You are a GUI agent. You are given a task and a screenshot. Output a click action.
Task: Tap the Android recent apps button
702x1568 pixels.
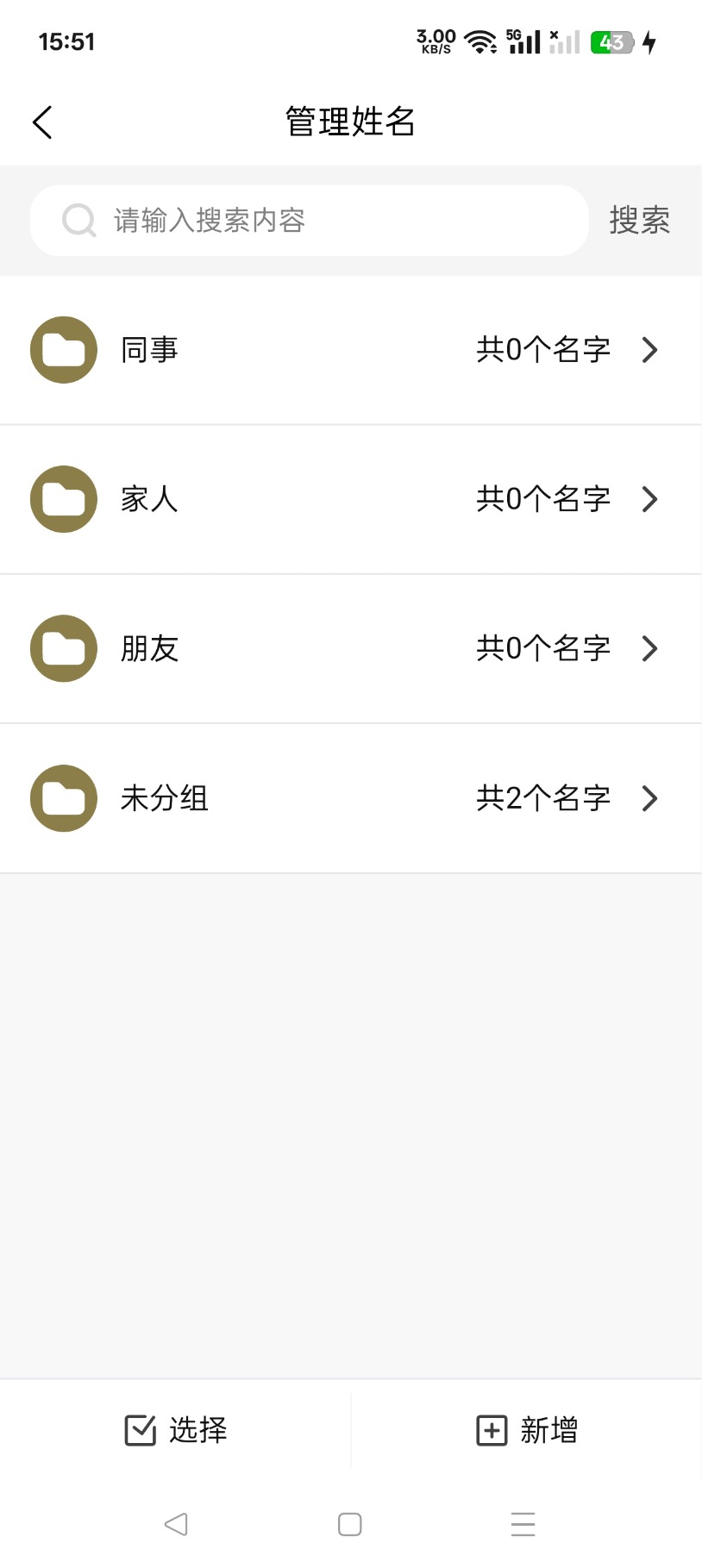pyautogui.click(x=523, y=1524)
